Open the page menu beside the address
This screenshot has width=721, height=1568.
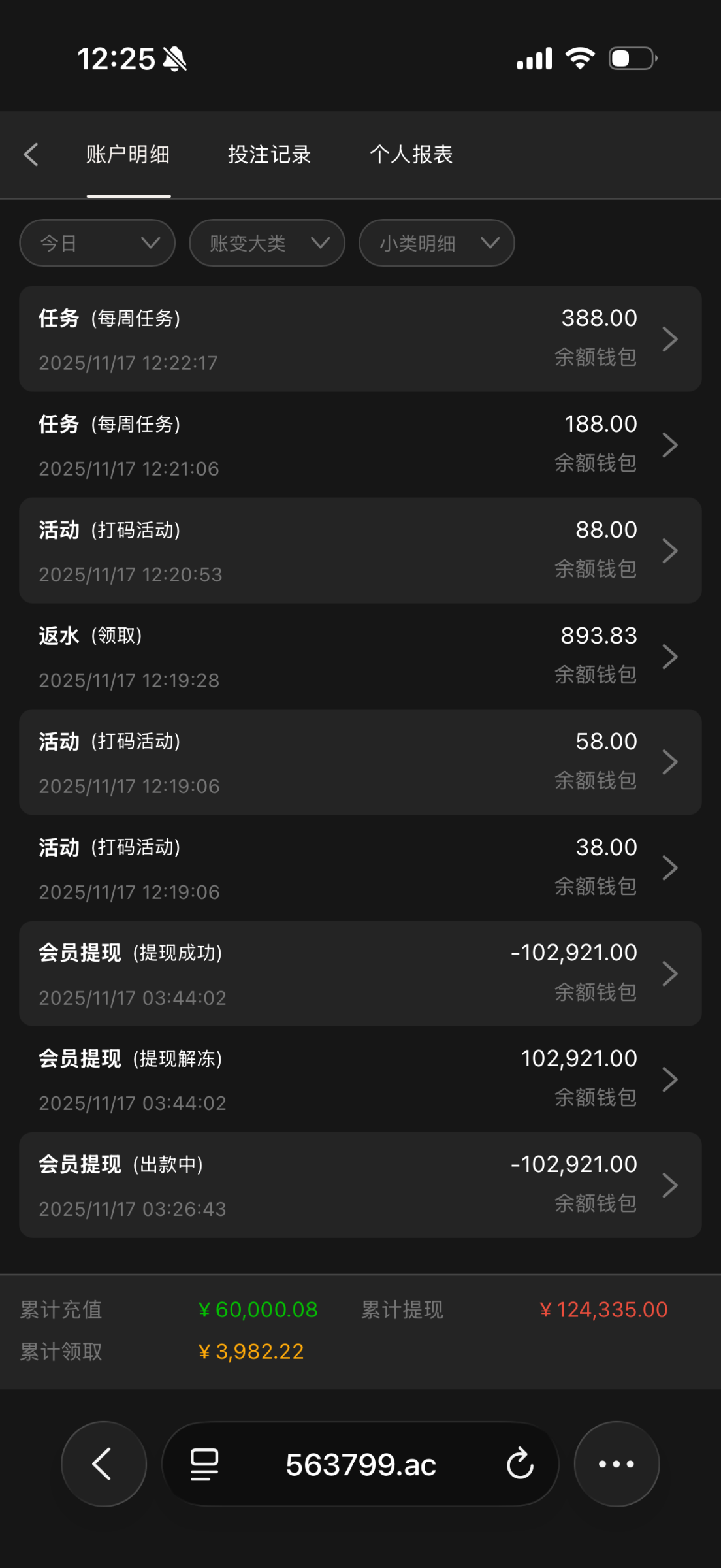click(204, 1464)
